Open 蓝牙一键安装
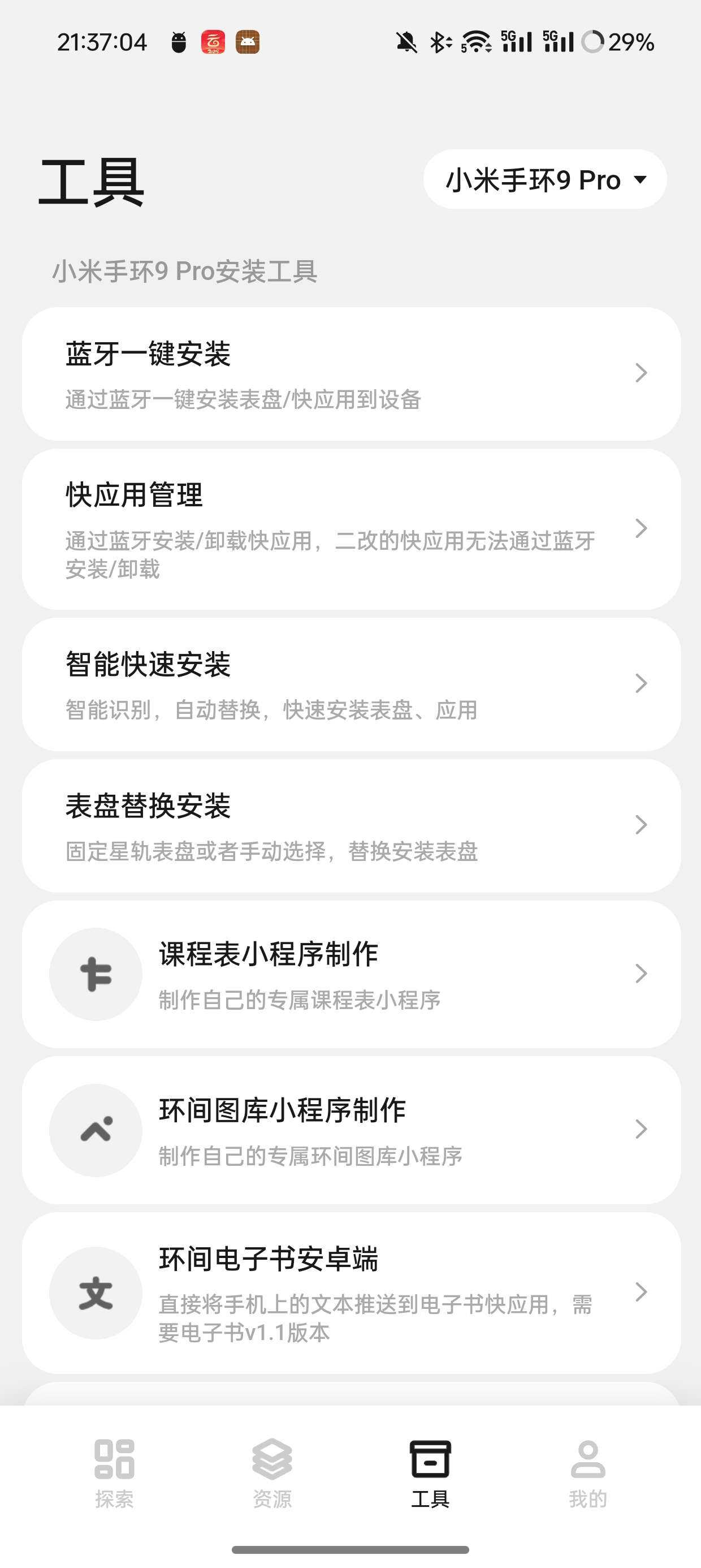Viewport: 701px width, 1568px height. pos(351,374)
